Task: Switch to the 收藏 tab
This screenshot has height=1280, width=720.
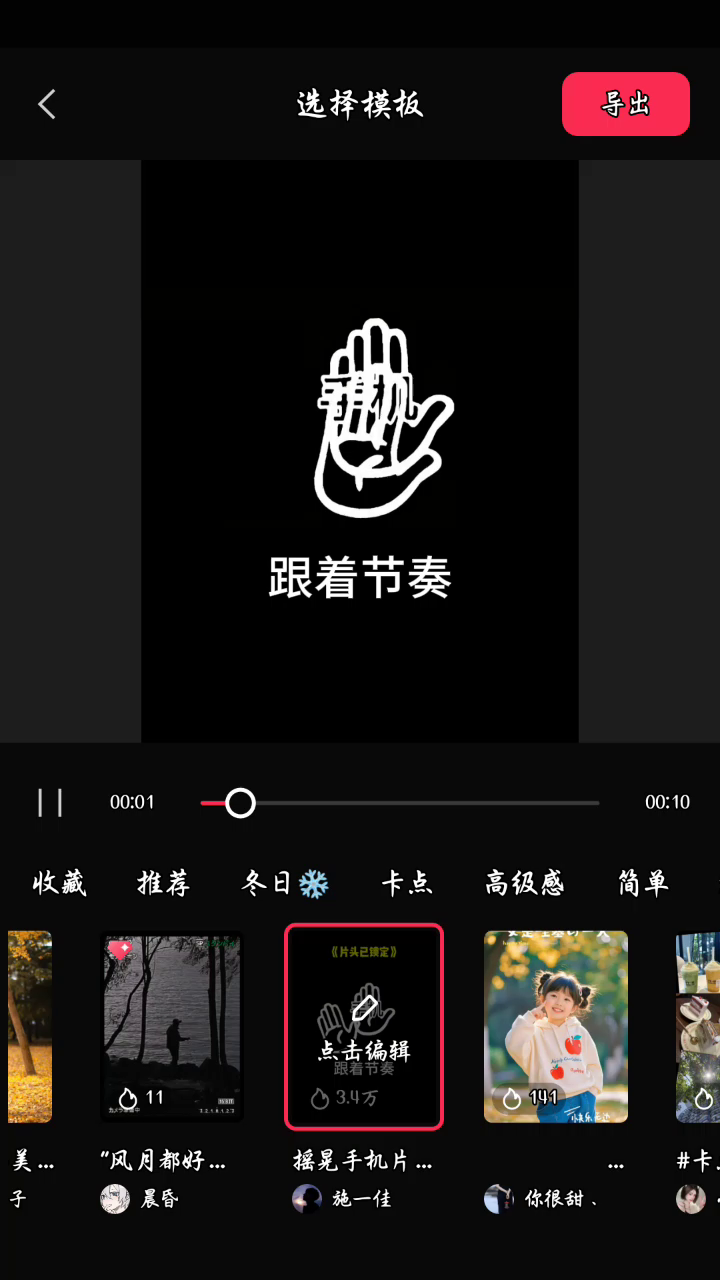Action: click(59, 883)
